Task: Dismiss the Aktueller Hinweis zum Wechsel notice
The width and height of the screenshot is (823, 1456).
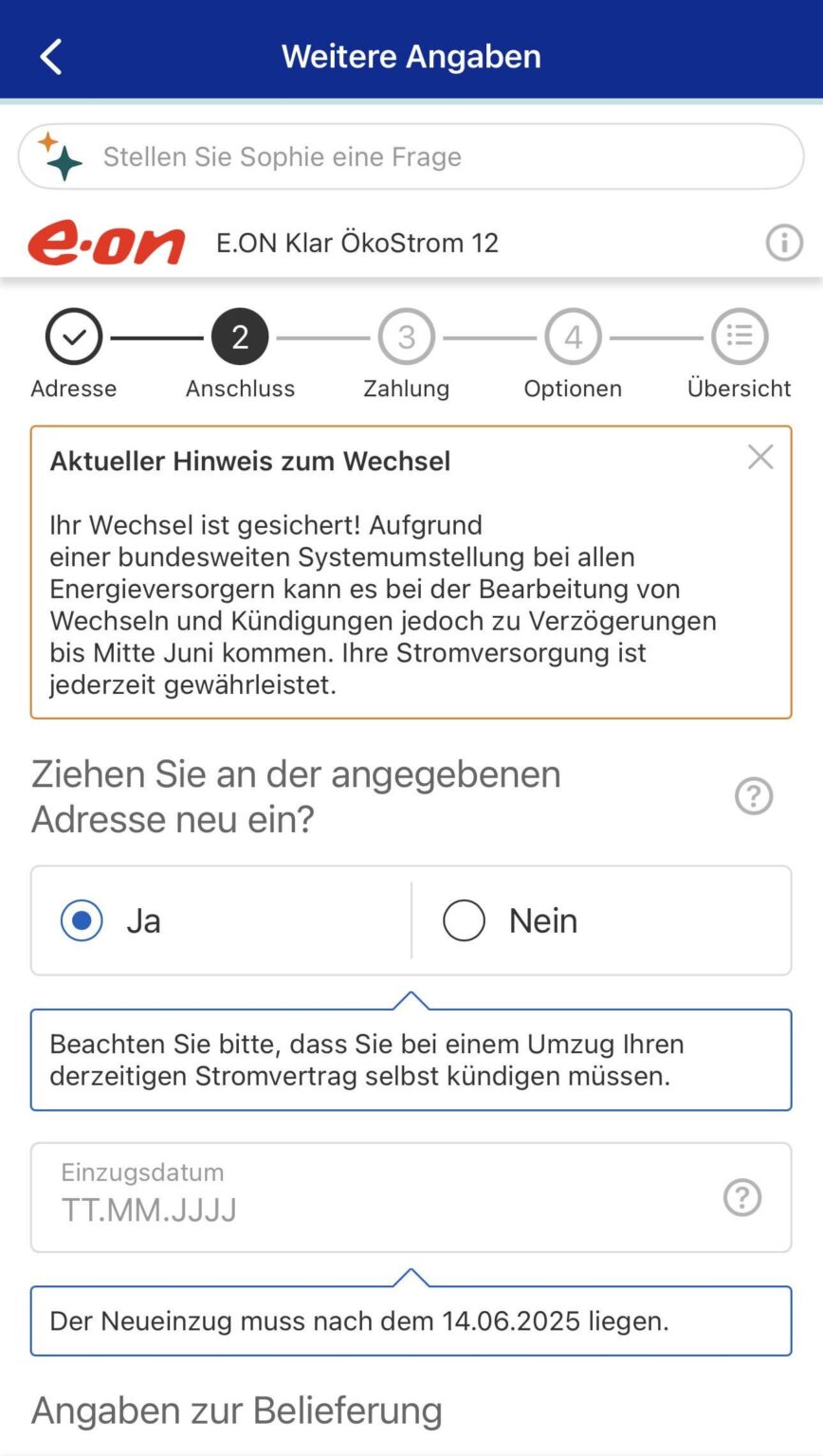Action: tap(760, 457)
